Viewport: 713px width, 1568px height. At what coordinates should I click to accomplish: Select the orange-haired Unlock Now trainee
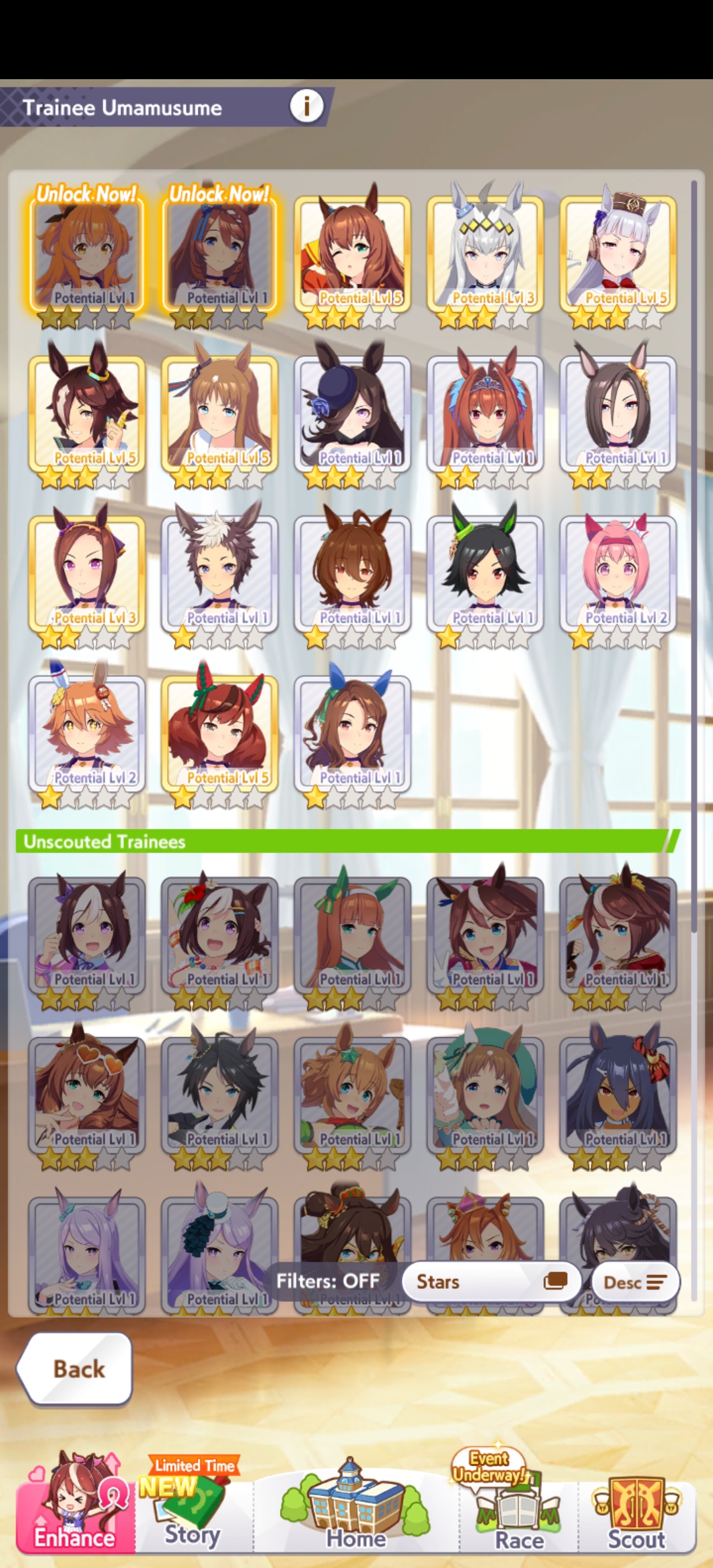[86, 254]
